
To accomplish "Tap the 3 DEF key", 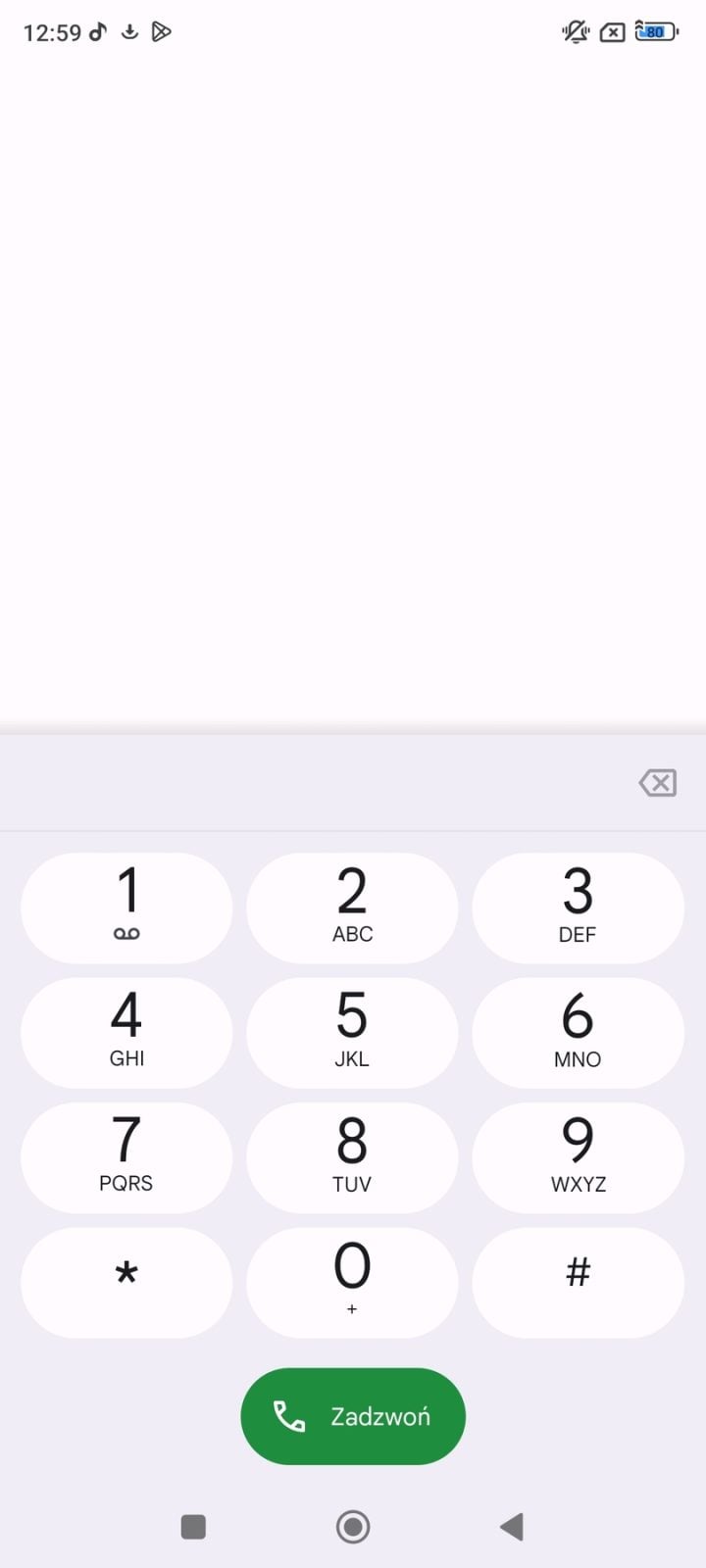I will coord(578,907).
